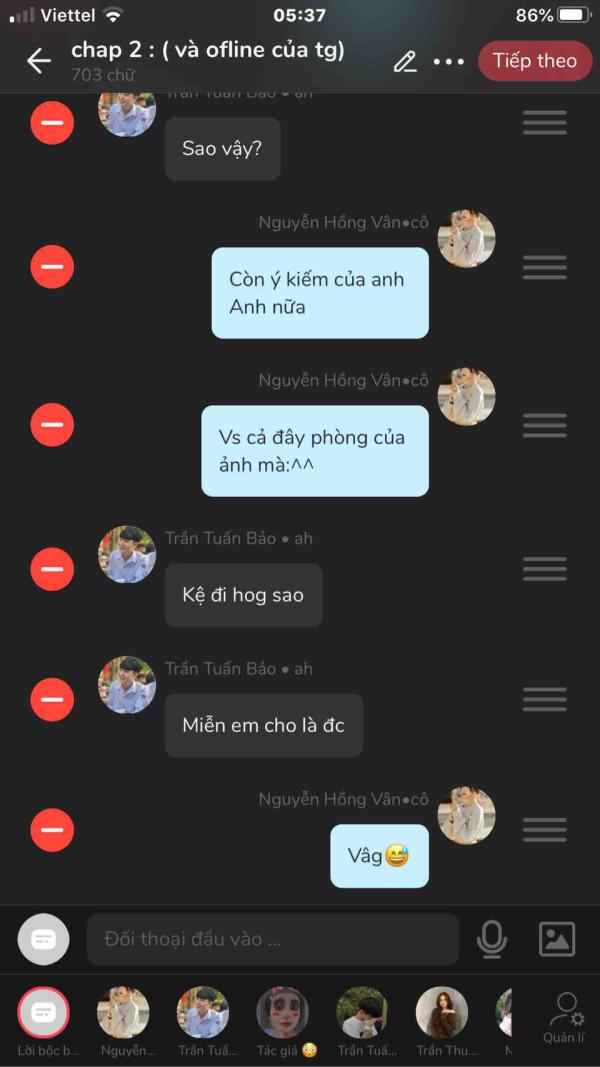This screenshot has height=1067, width=600.
Task: Insert an image via the picture icon
Action: coord(557,939)
